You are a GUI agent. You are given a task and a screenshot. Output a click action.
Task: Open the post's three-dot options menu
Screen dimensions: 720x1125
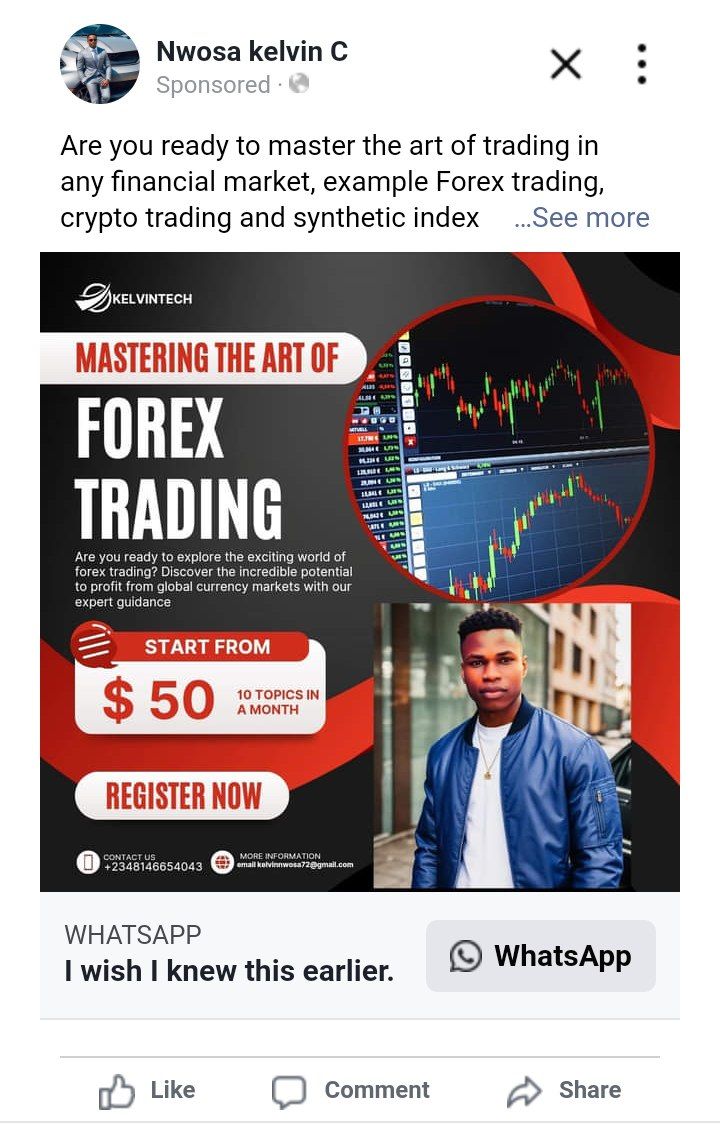641,65
